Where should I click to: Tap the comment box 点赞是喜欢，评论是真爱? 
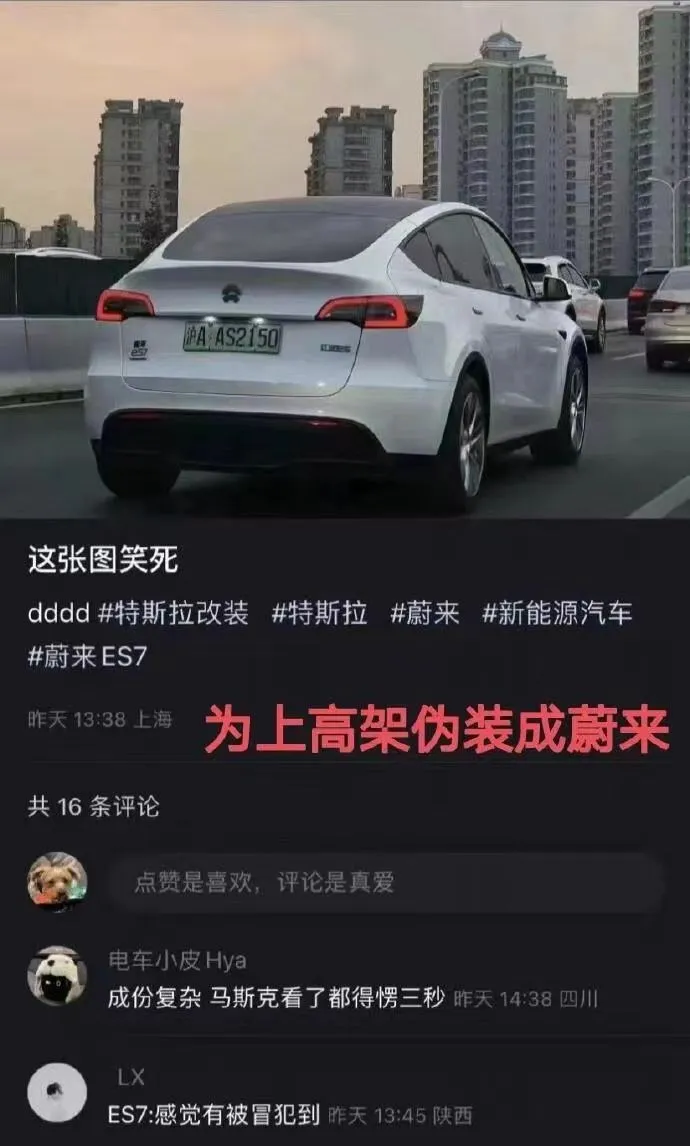click(385, 882)
